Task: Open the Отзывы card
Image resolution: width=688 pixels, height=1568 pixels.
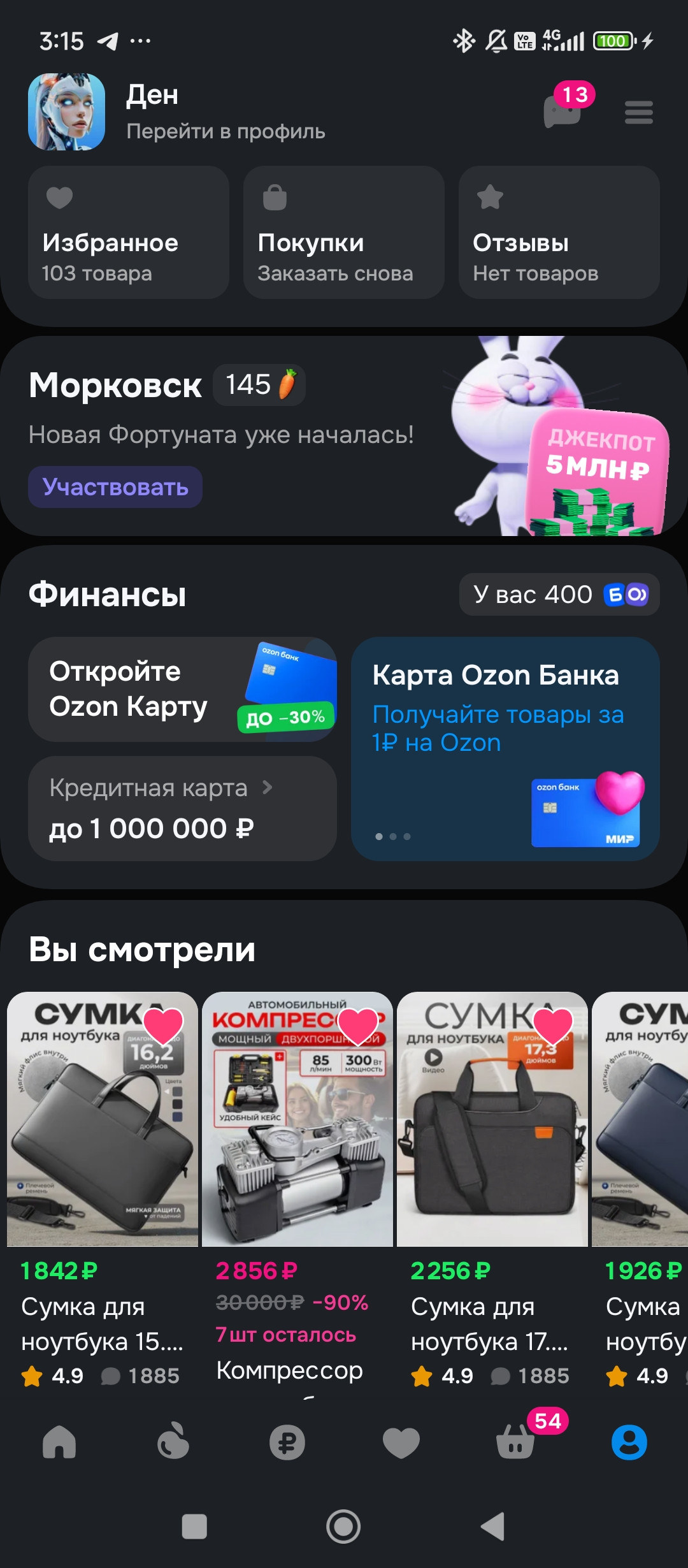Action: click(x=559, y=233)
